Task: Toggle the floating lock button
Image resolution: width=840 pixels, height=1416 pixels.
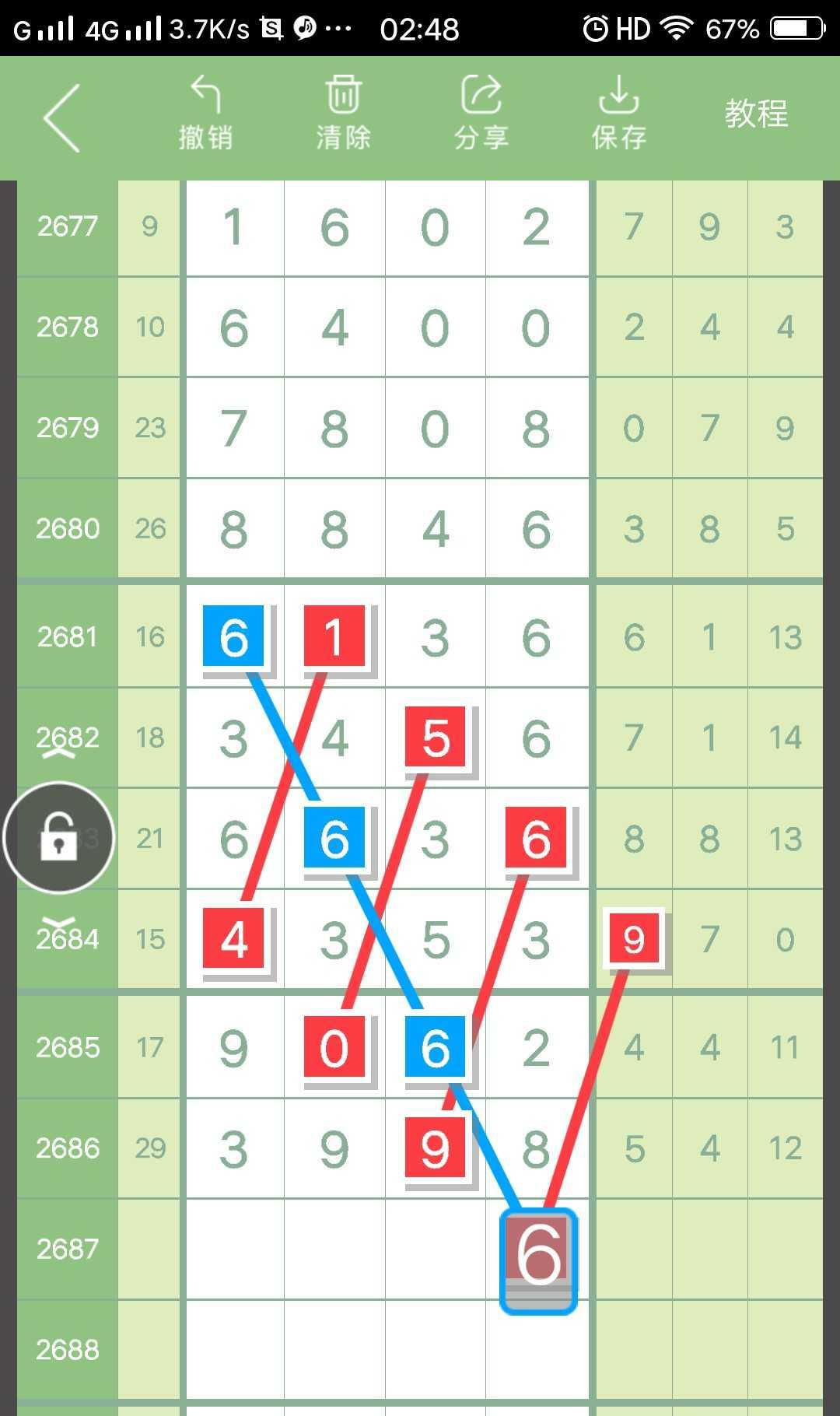Action: point(59,838)
